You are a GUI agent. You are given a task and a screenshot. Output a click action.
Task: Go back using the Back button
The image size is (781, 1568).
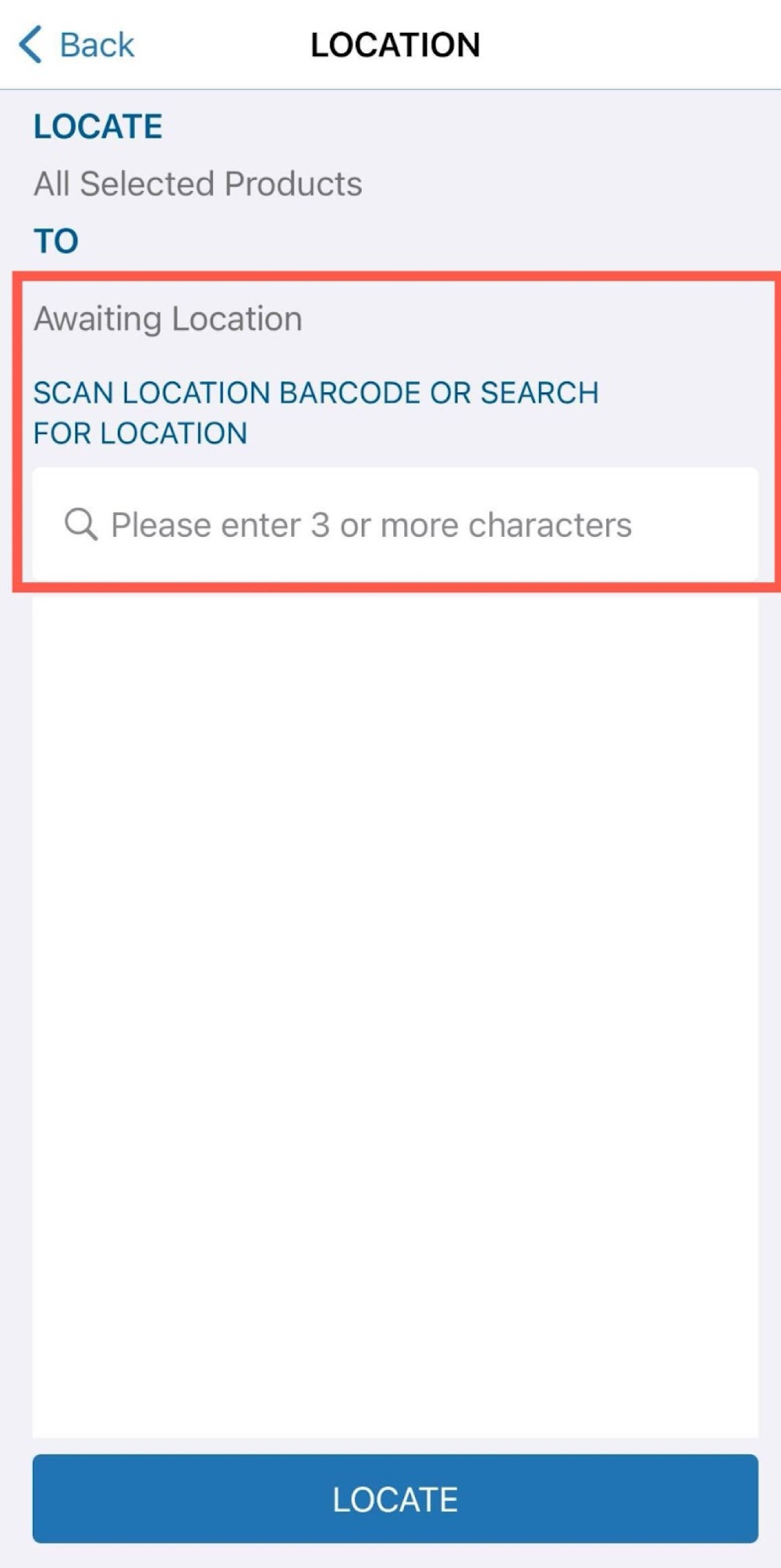click(77, 45)
